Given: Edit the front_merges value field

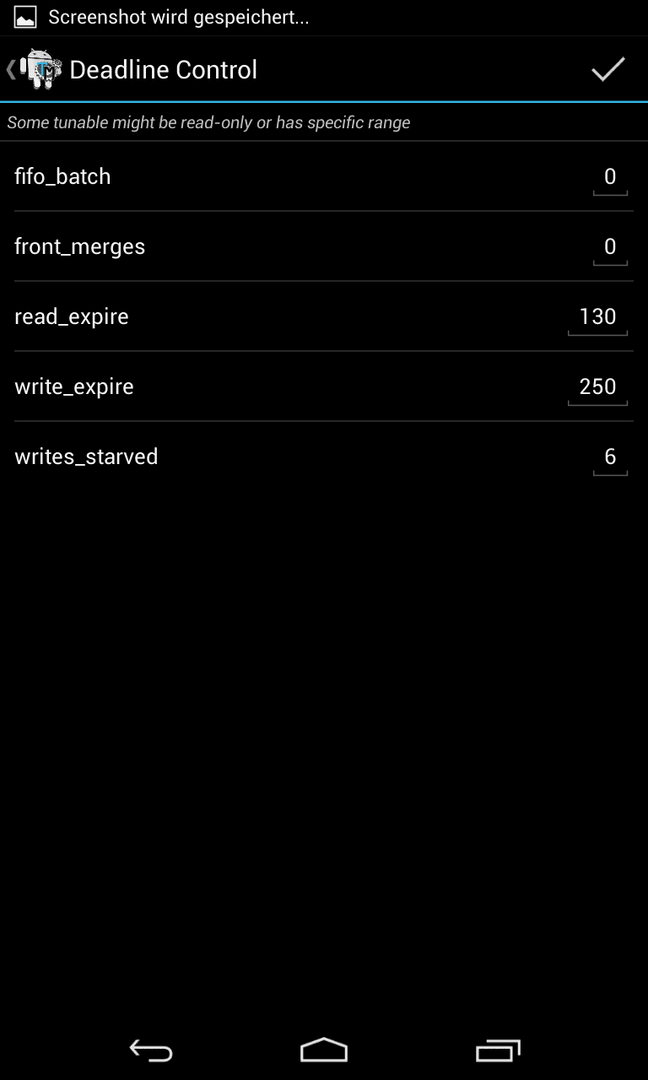Looking at the screenshot, I should tap(610, 247).
